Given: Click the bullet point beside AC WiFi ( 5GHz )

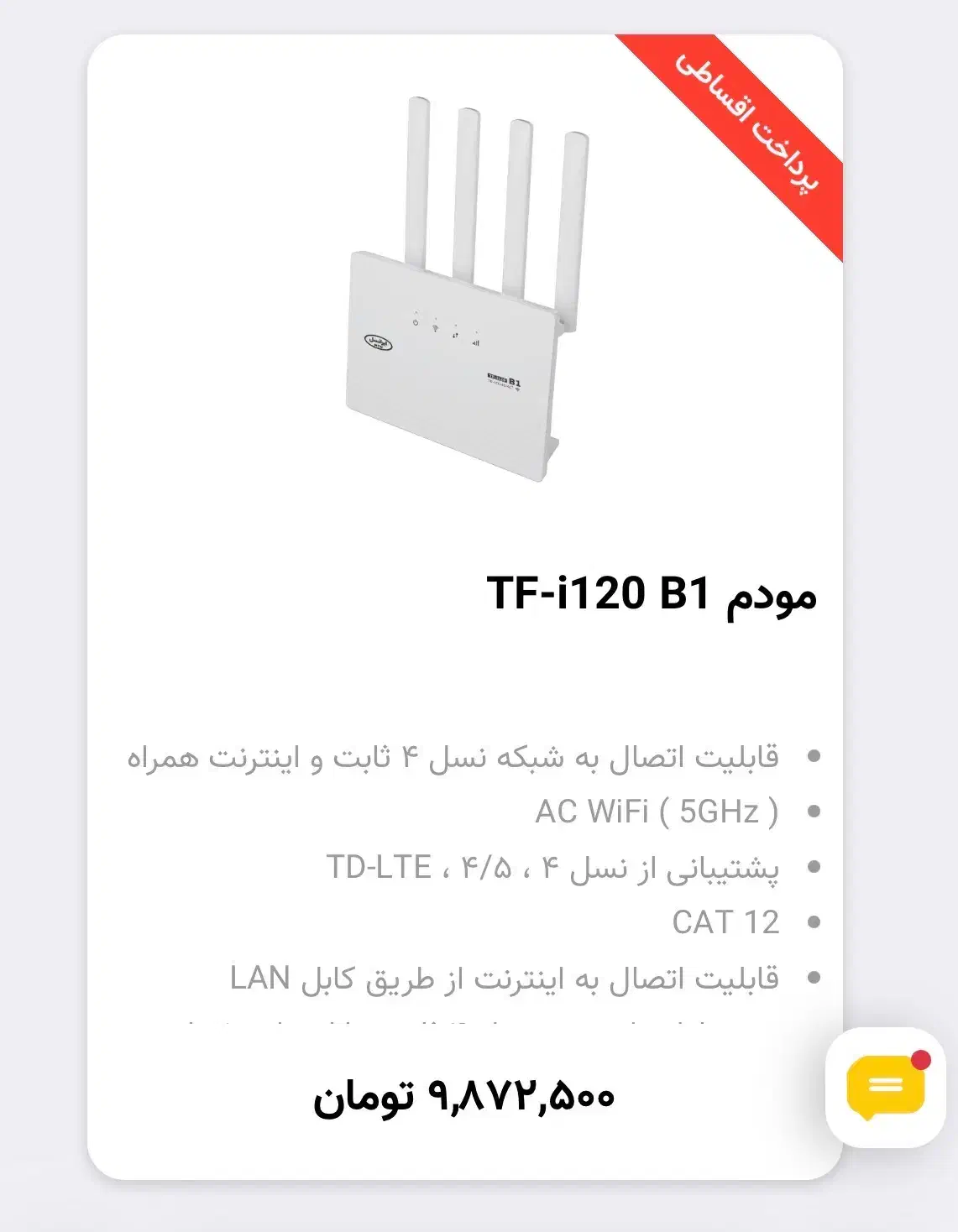Looking at the screenshot, I should point(812,810).
